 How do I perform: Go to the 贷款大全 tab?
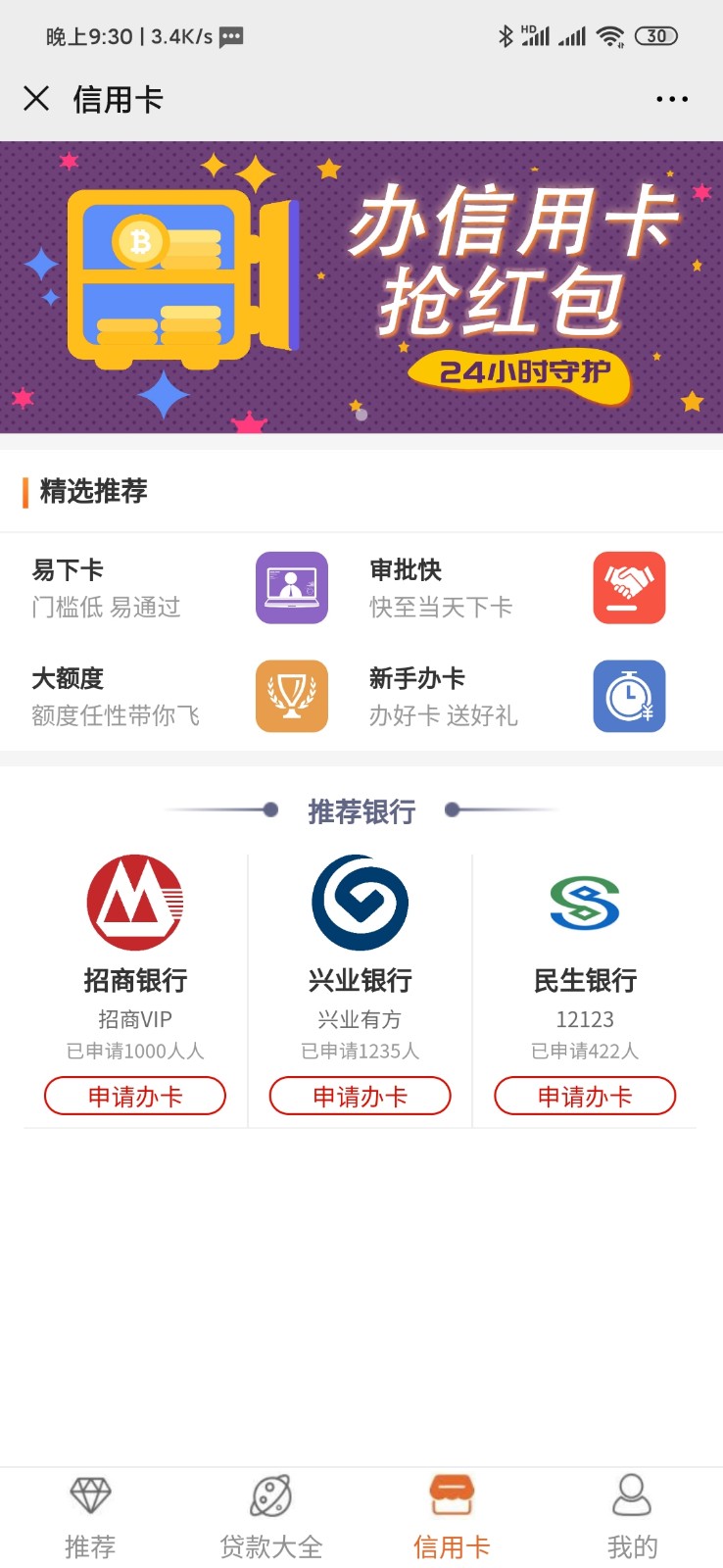coord(271,1517)
